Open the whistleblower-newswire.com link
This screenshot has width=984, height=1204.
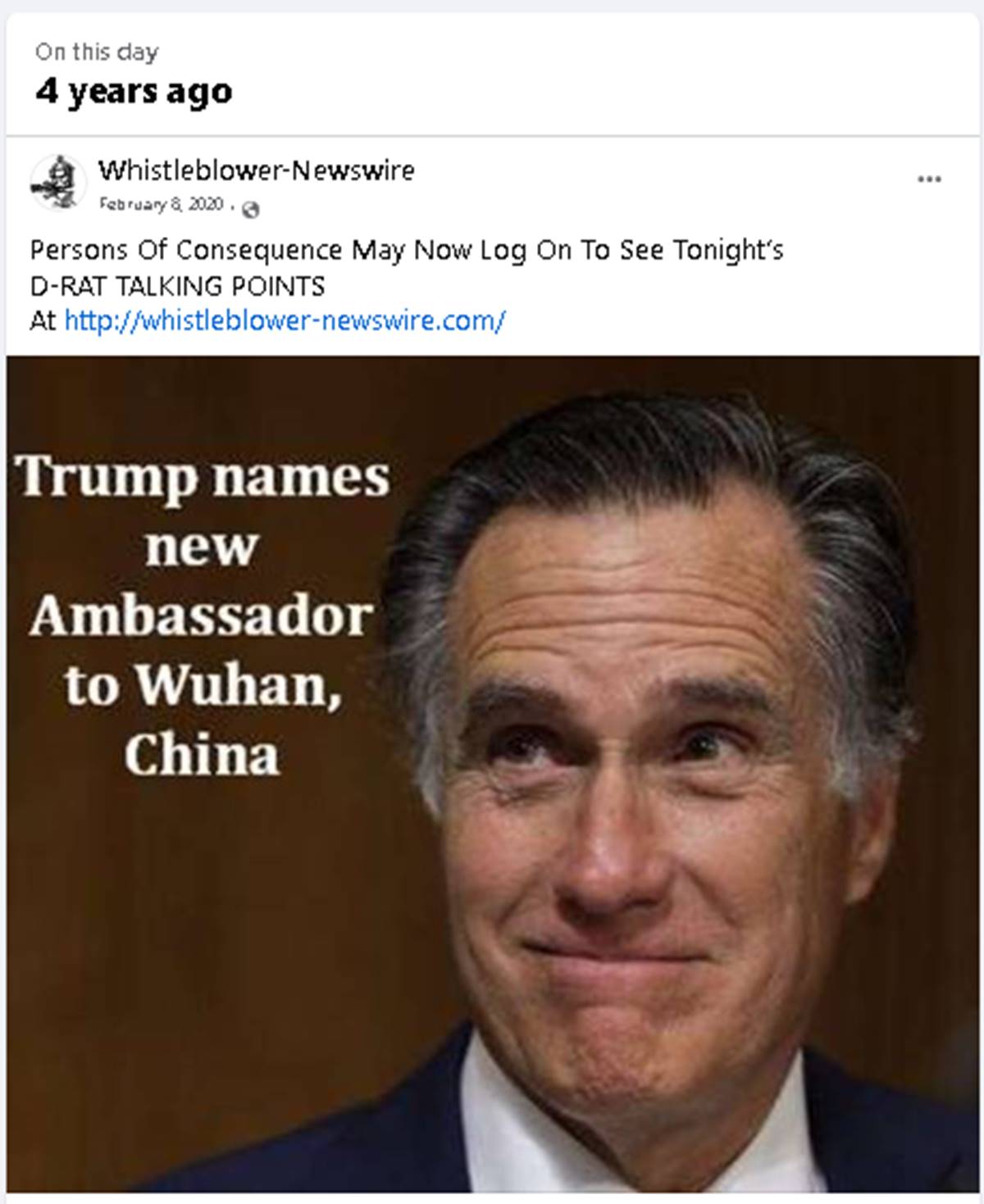285,320
